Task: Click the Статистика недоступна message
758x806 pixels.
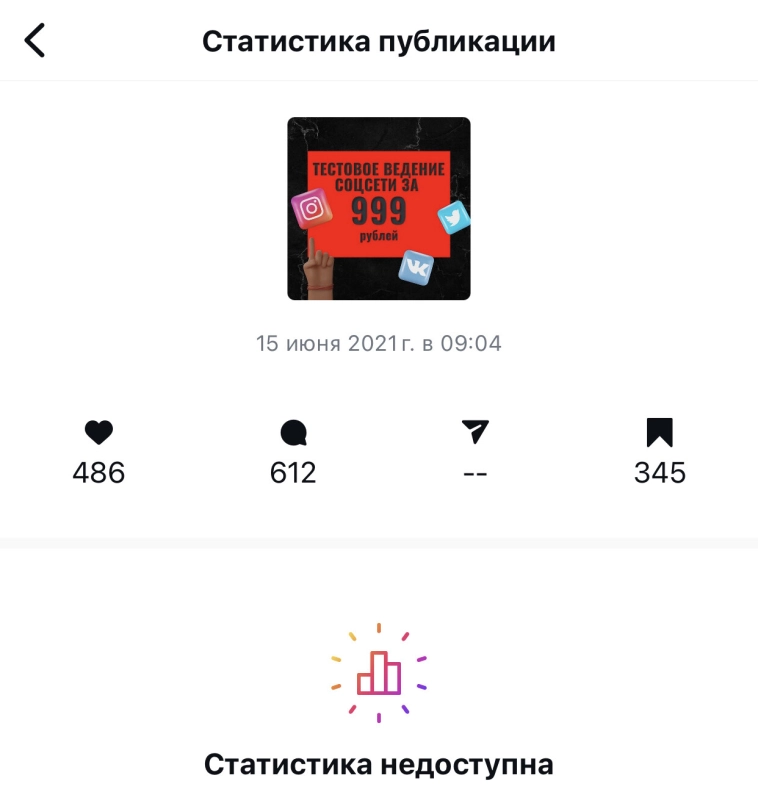Action: pos(379,763)
